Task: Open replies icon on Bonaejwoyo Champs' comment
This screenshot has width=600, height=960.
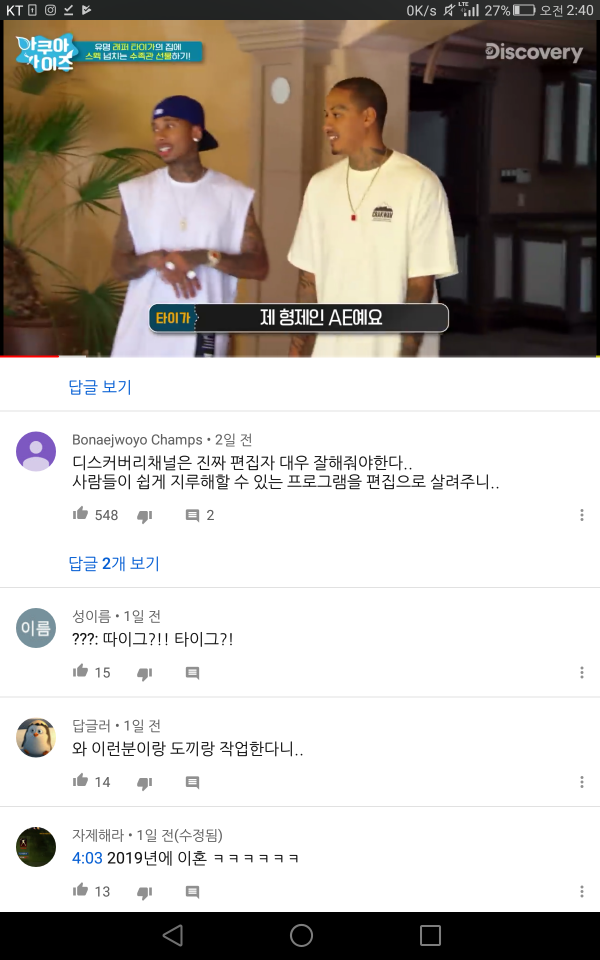Action: 193,516
